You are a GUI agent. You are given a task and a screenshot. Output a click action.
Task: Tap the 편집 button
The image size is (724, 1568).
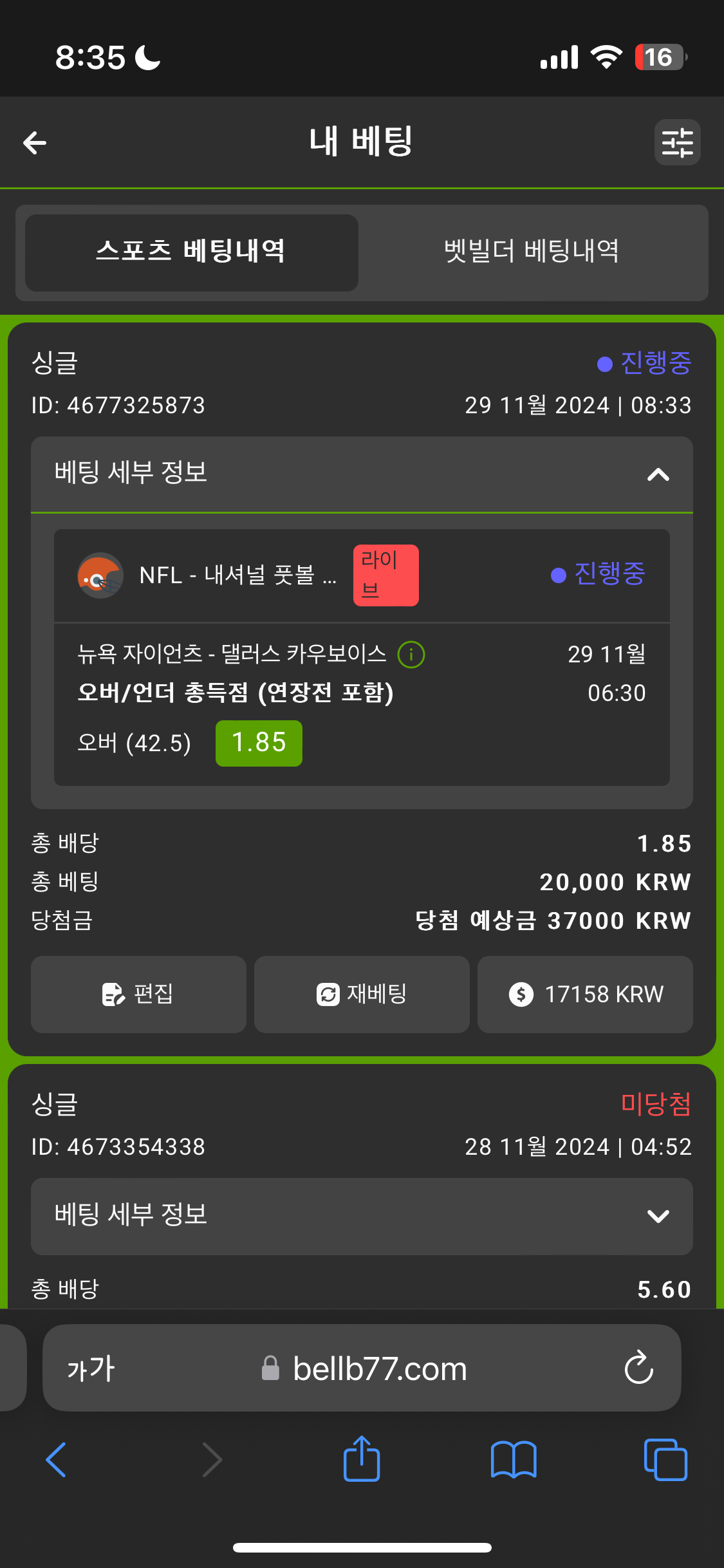[x=138, y=994]
